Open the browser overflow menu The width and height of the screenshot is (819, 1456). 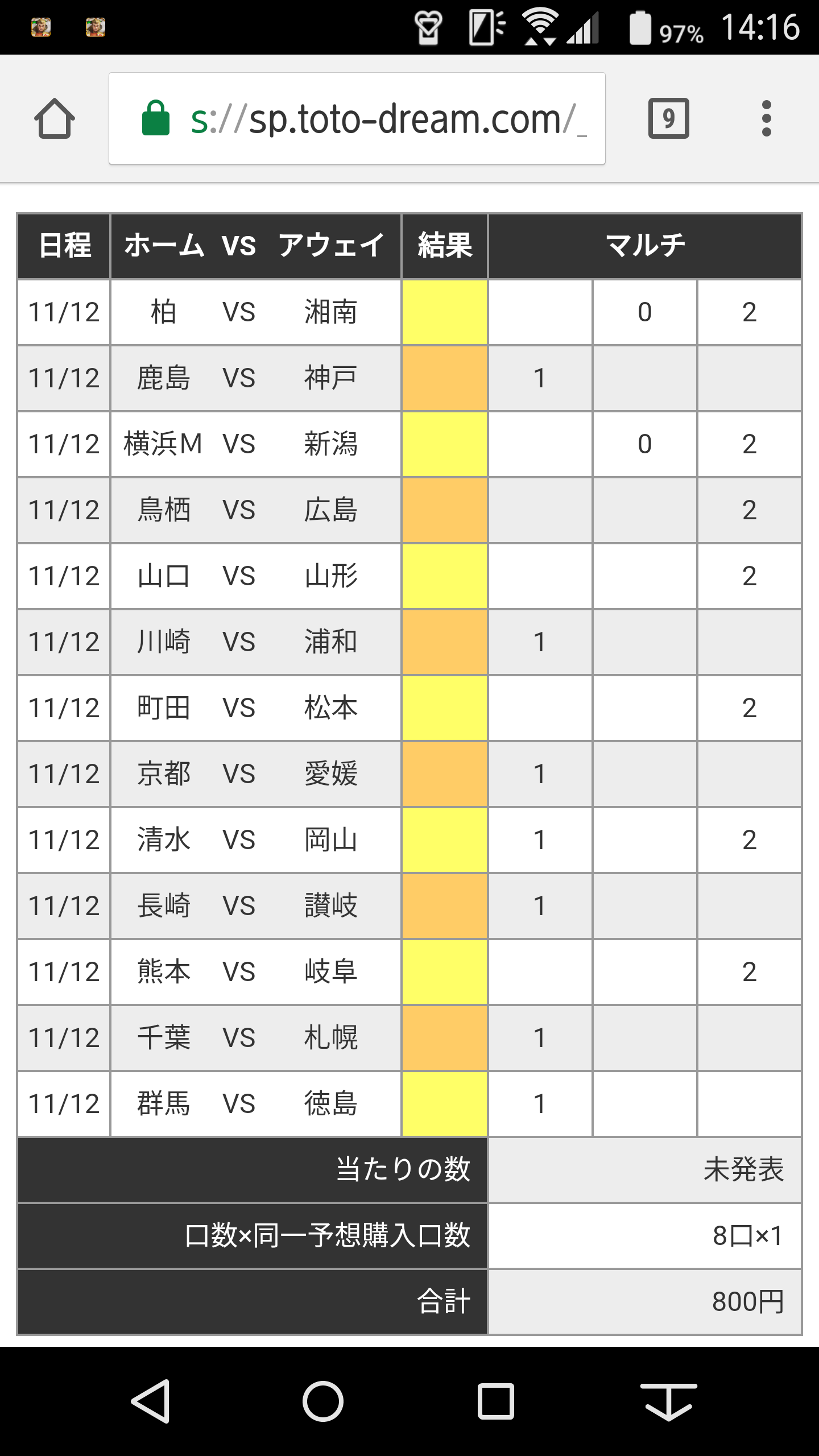tap(766, 118)
